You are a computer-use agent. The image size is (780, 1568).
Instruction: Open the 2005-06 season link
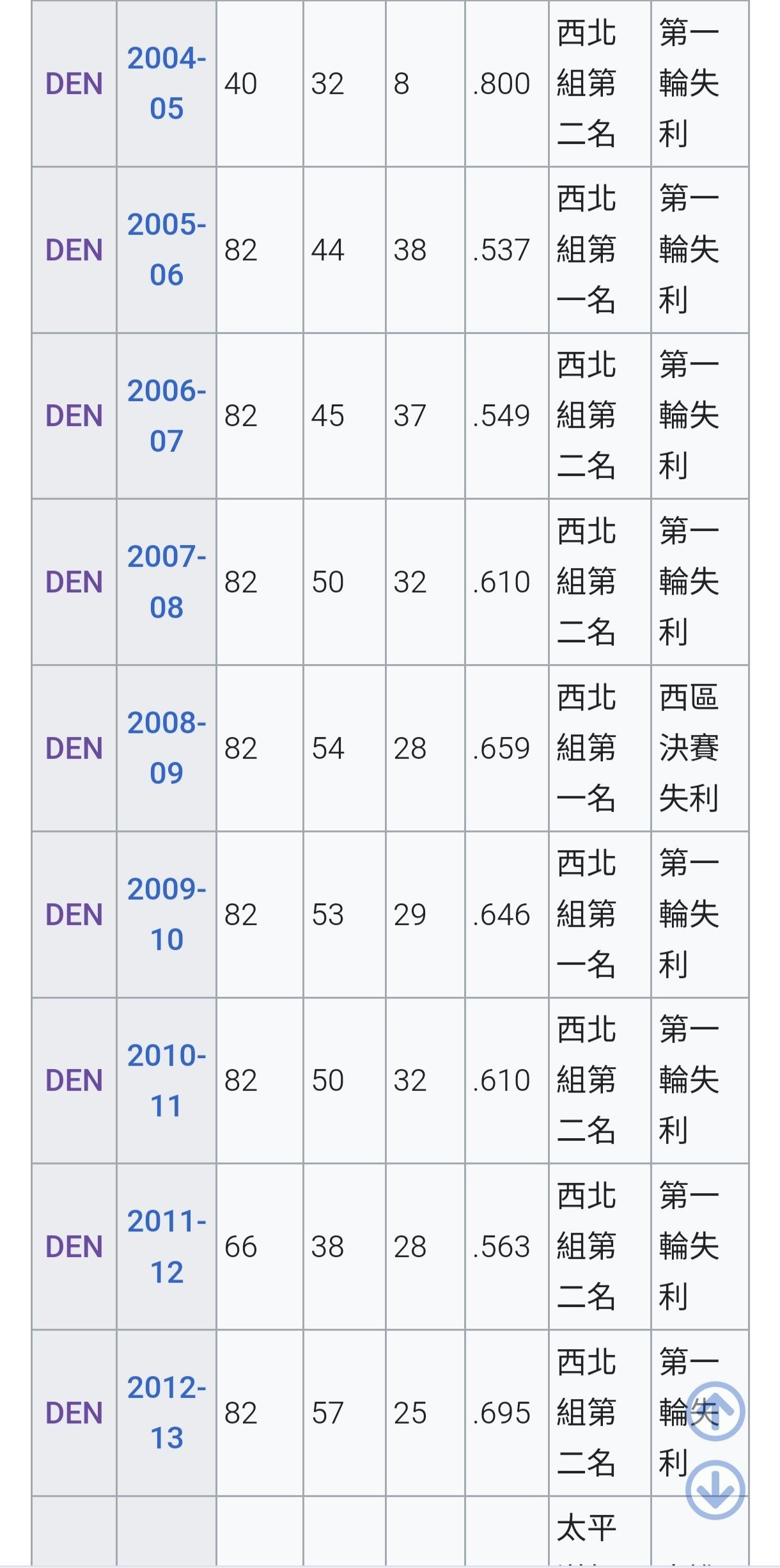tap(166, 250)
